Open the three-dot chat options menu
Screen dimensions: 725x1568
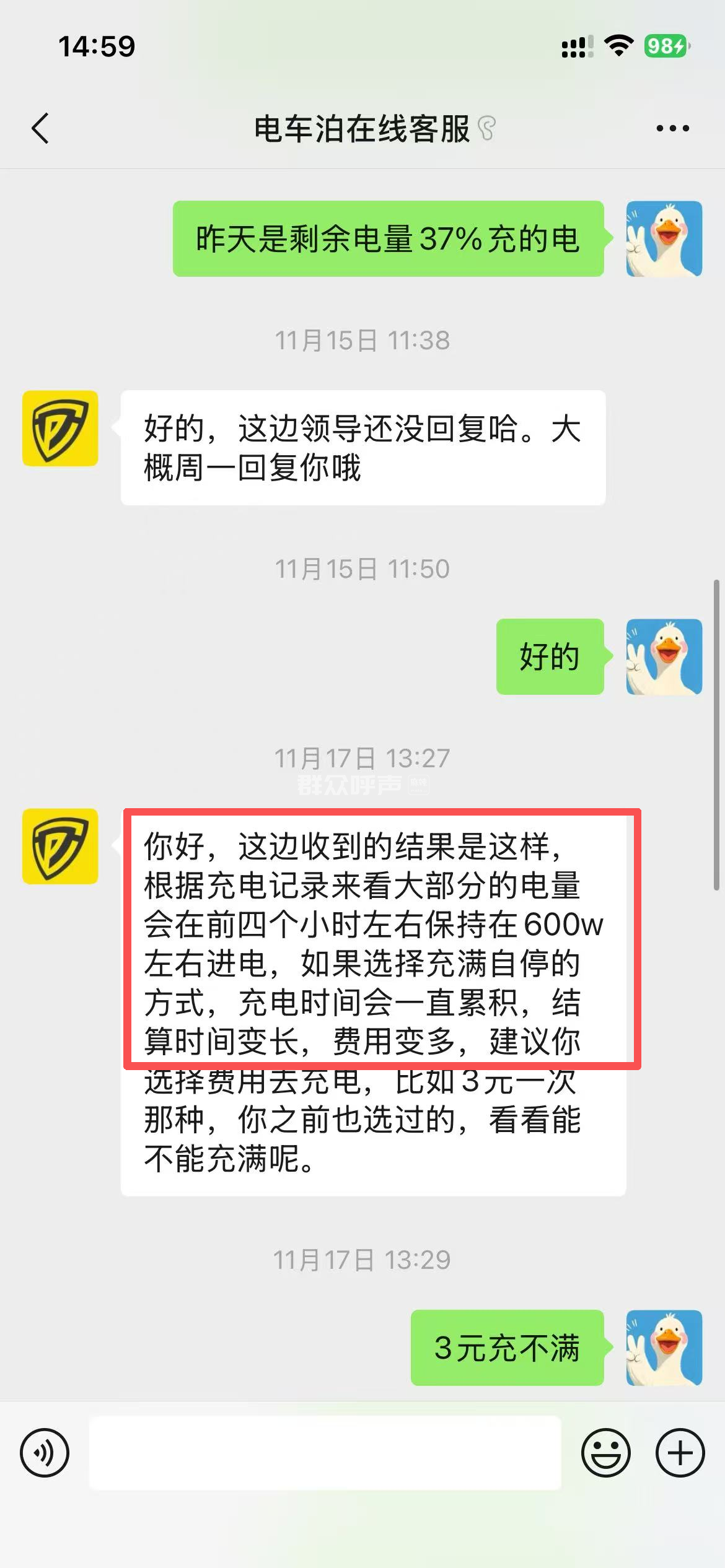[x=672, y=129]
